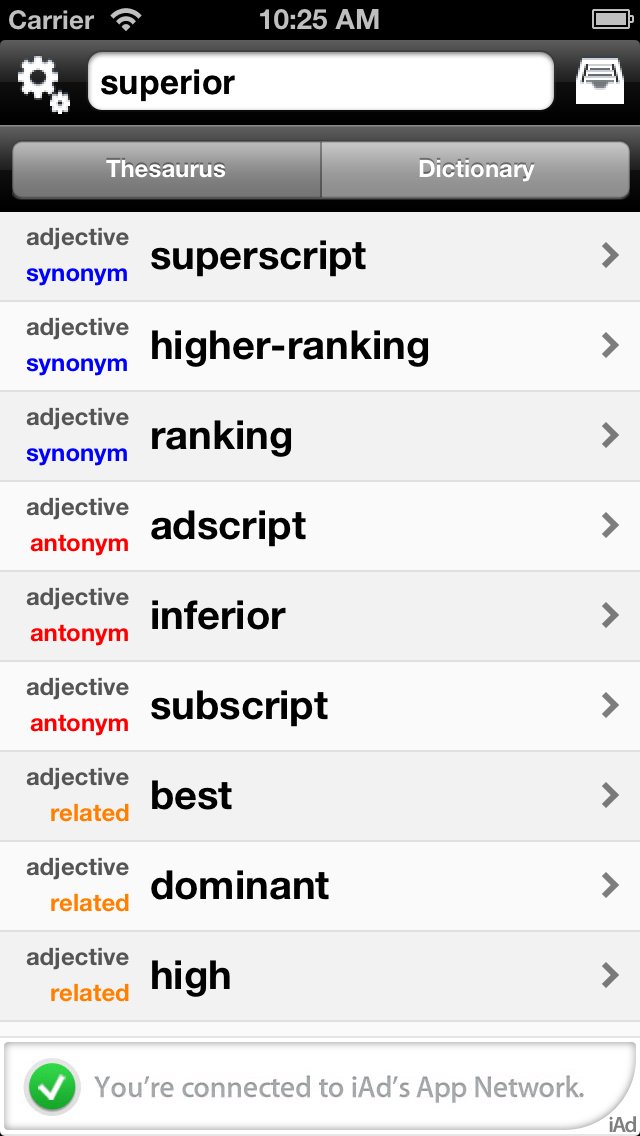Image resolution: width=640 pixels, height=1136 pixels.
Task: View the entry for "higher-ranking"
Action: click(x=320, y=346)
